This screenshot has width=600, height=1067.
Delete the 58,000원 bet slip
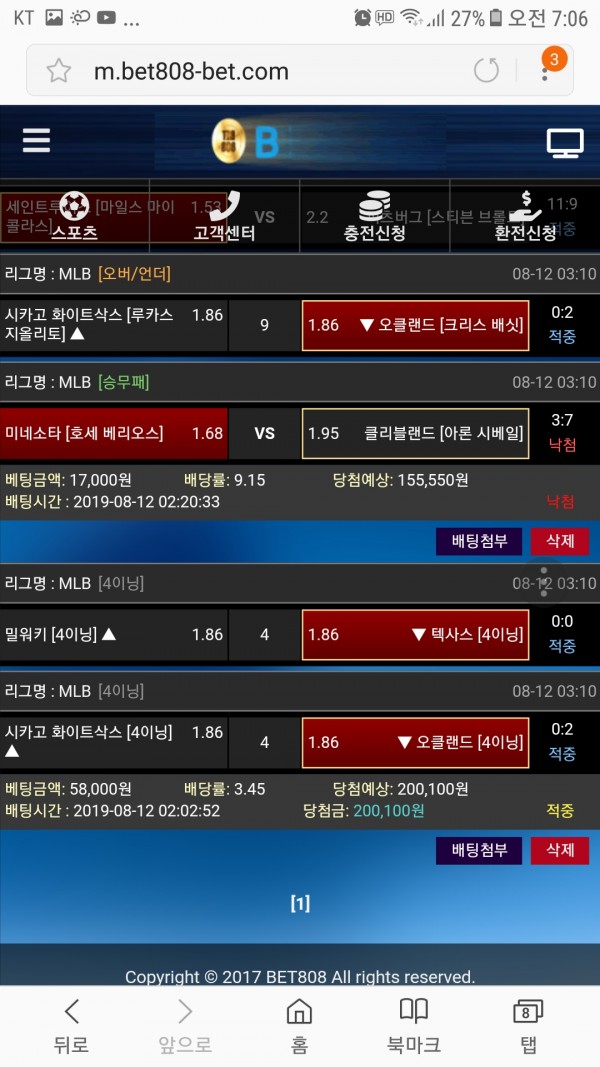[559, 850]
